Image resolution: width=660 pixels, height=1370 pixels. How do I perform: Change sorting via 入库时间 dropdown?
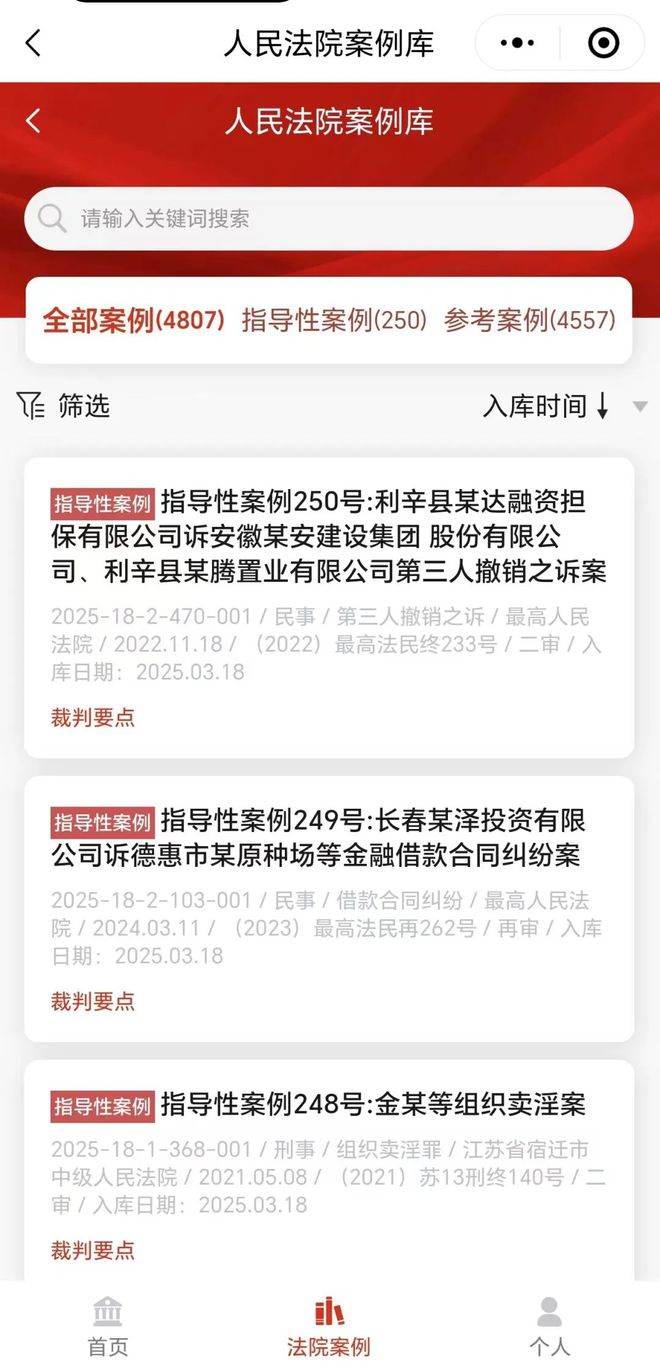click(563, 406)
